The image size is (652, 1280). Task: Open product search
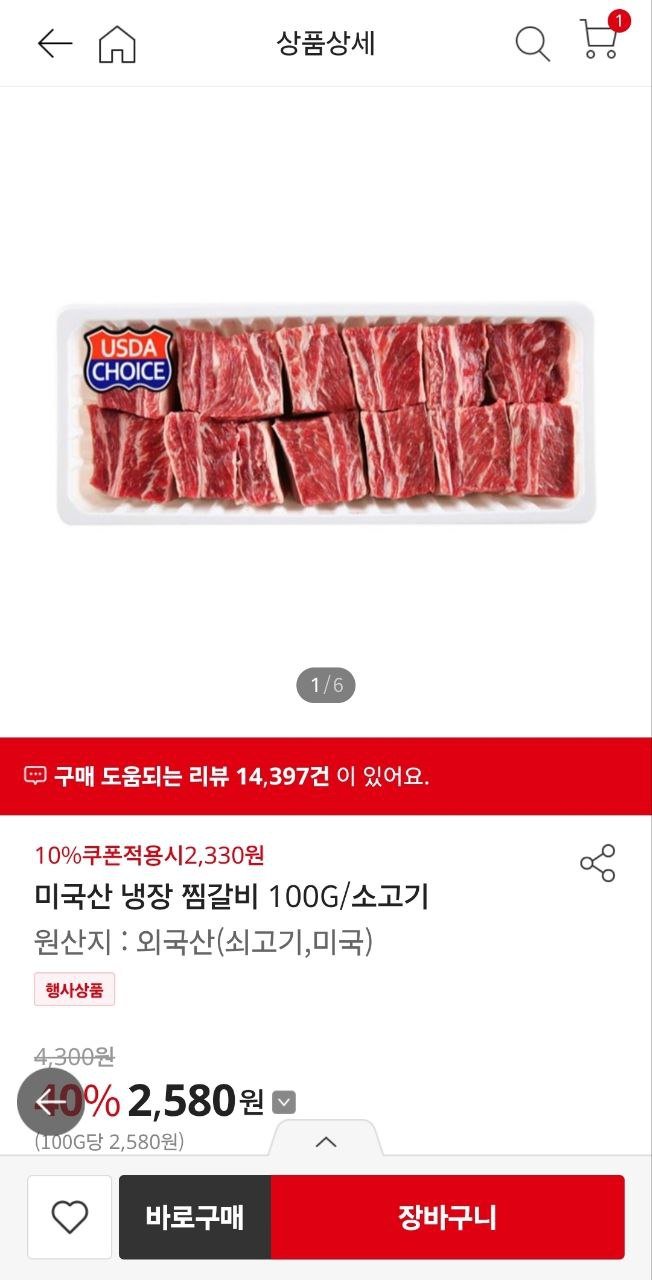pyautogui.click(x=532, y=44)
